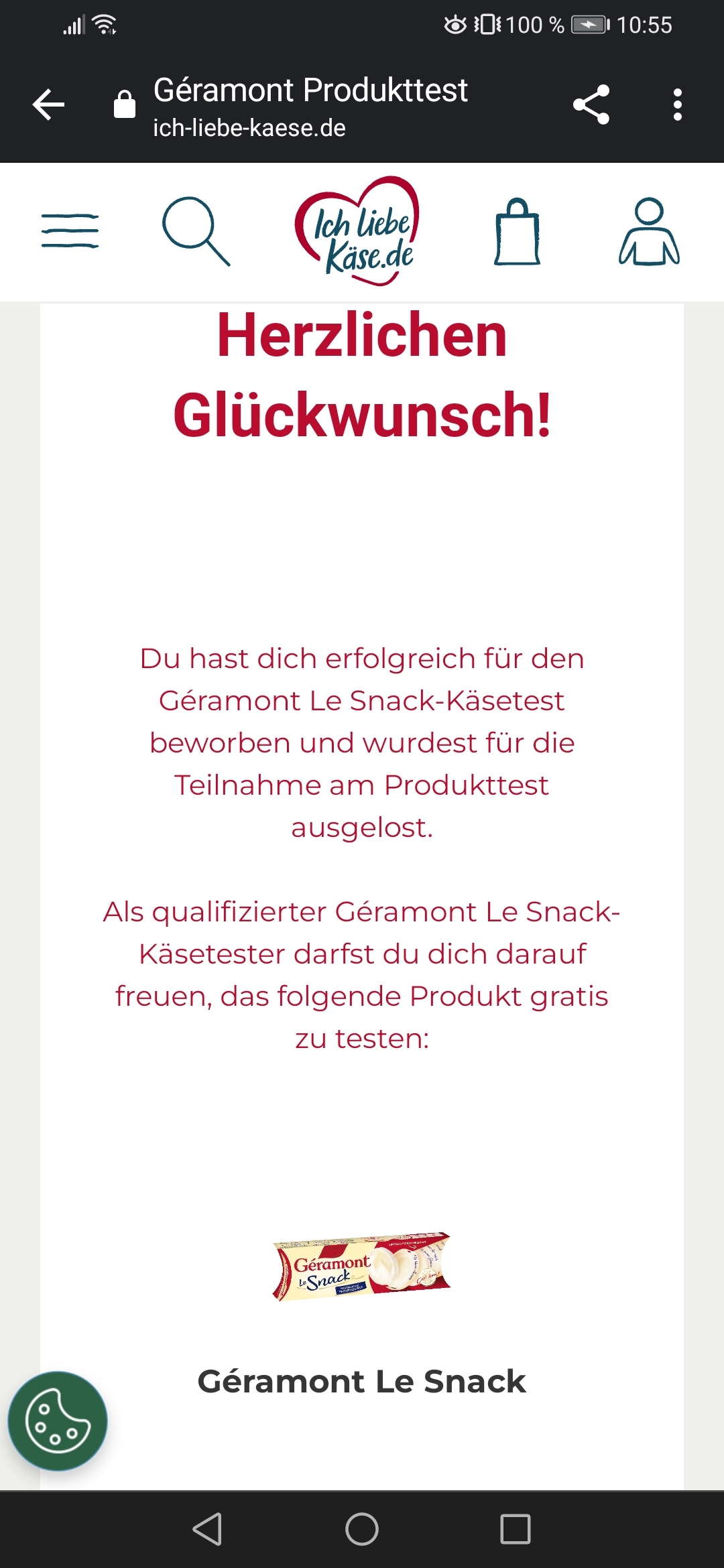Tap the system home button

coord(362,1529)
